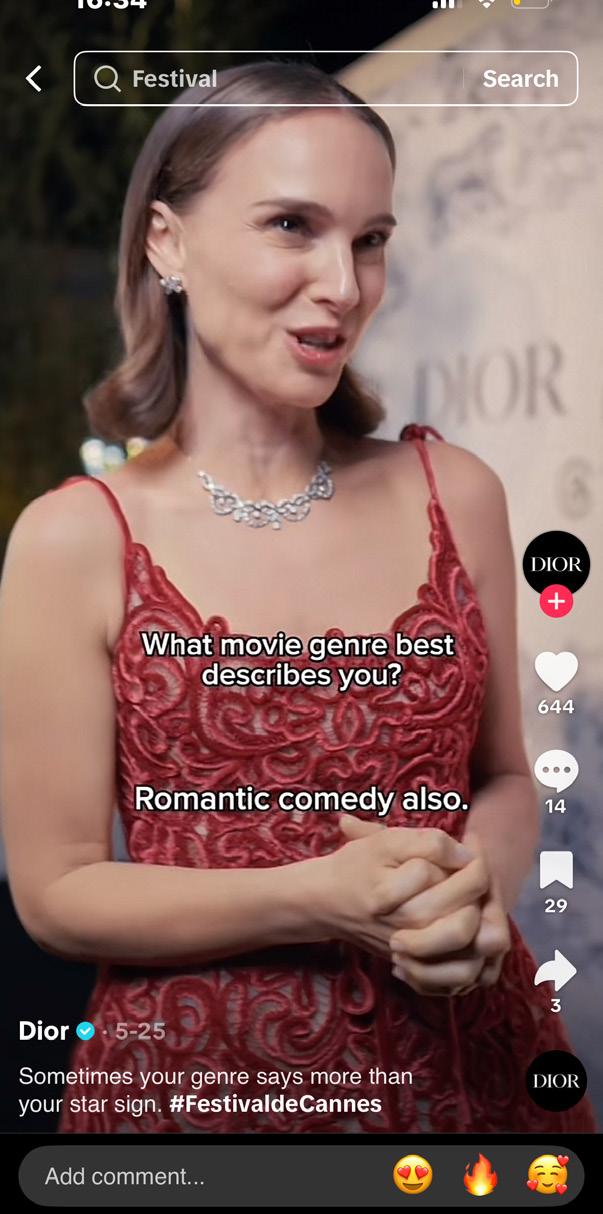Like this Dior video
603x1214 pixels.
[556, 672]
